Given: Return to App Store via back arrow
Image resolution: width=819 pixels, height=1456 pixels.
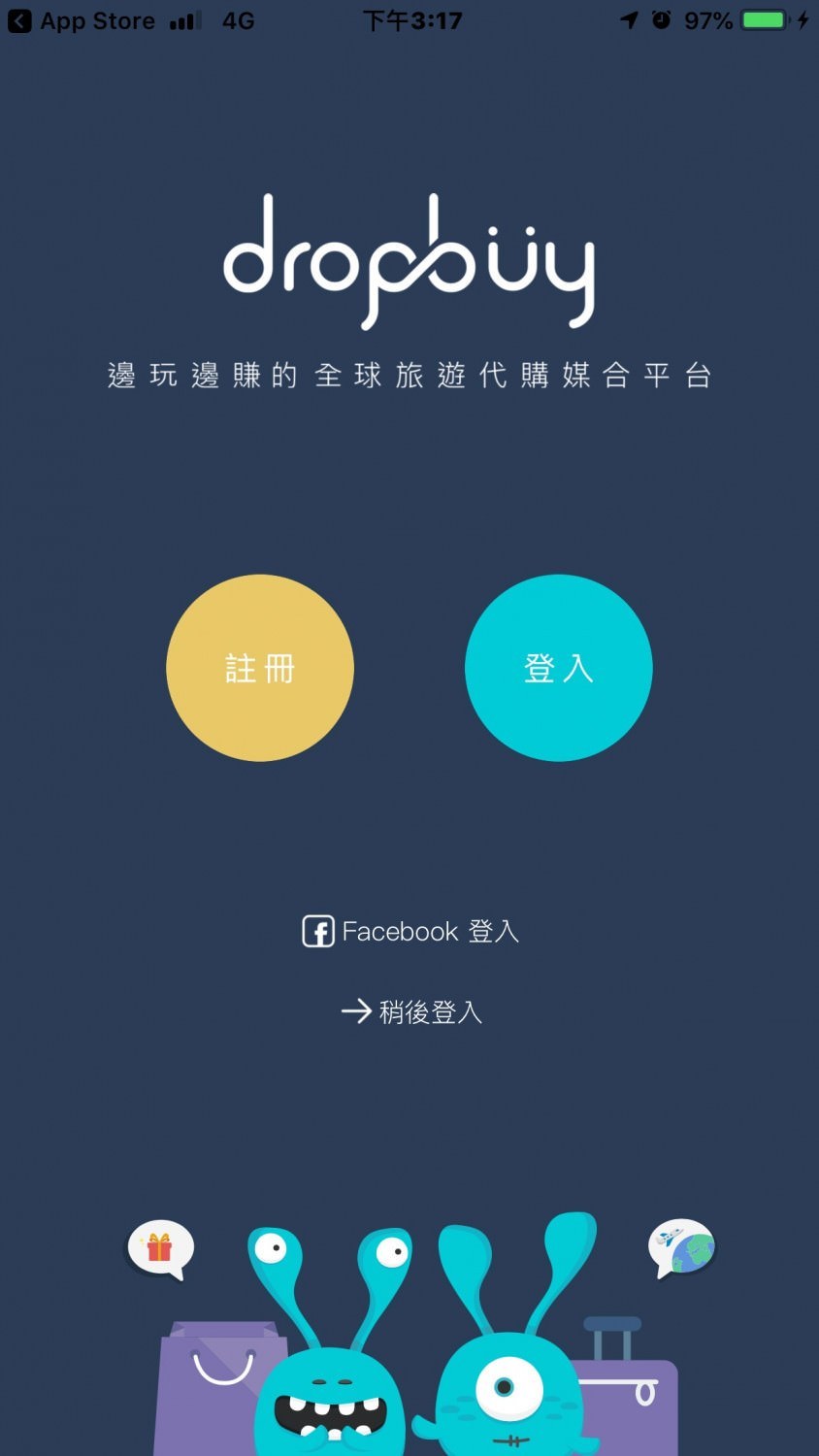Looking at the screenshot, I should (x=19, y=20).
